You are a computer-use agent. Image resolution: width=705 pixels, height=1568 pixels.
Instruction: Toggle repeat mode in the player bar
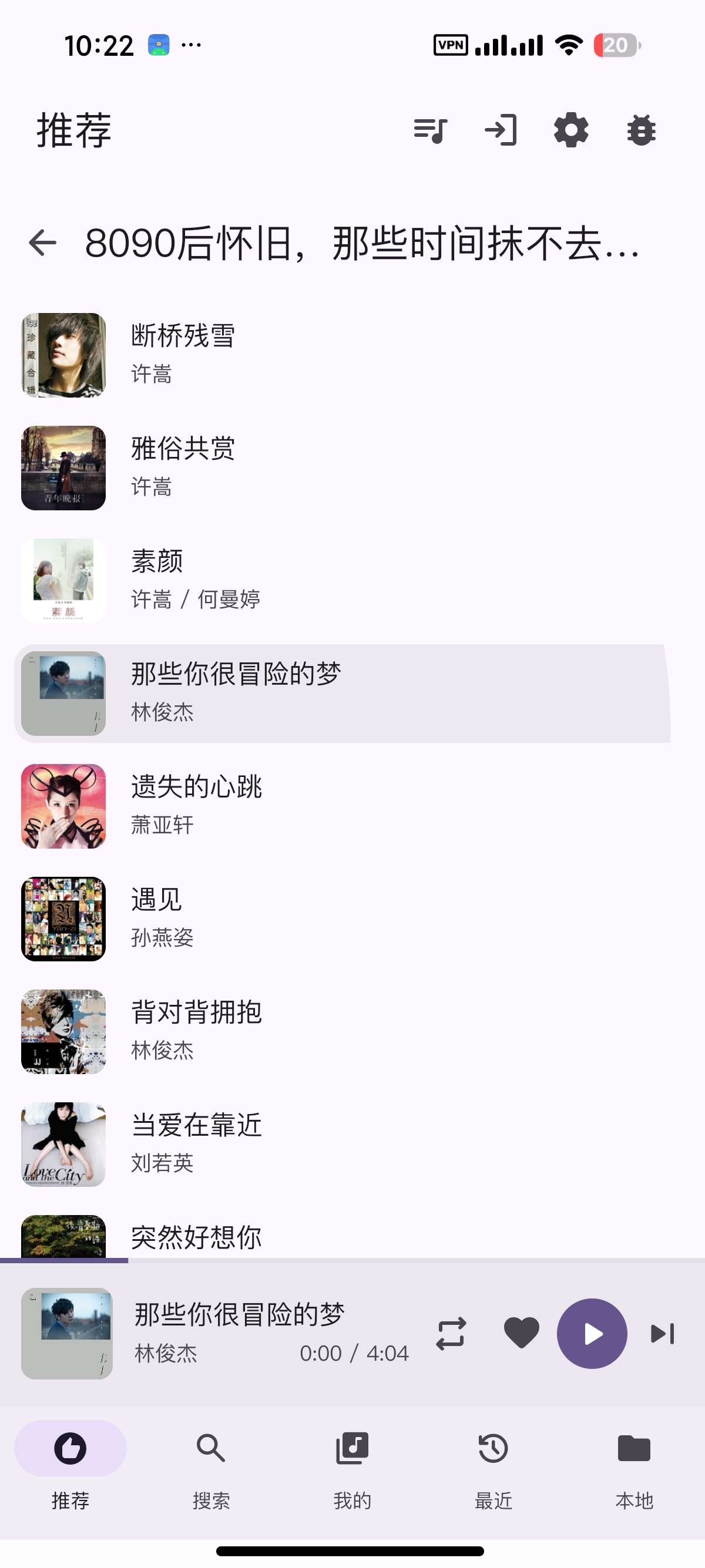click(451, 1334)
